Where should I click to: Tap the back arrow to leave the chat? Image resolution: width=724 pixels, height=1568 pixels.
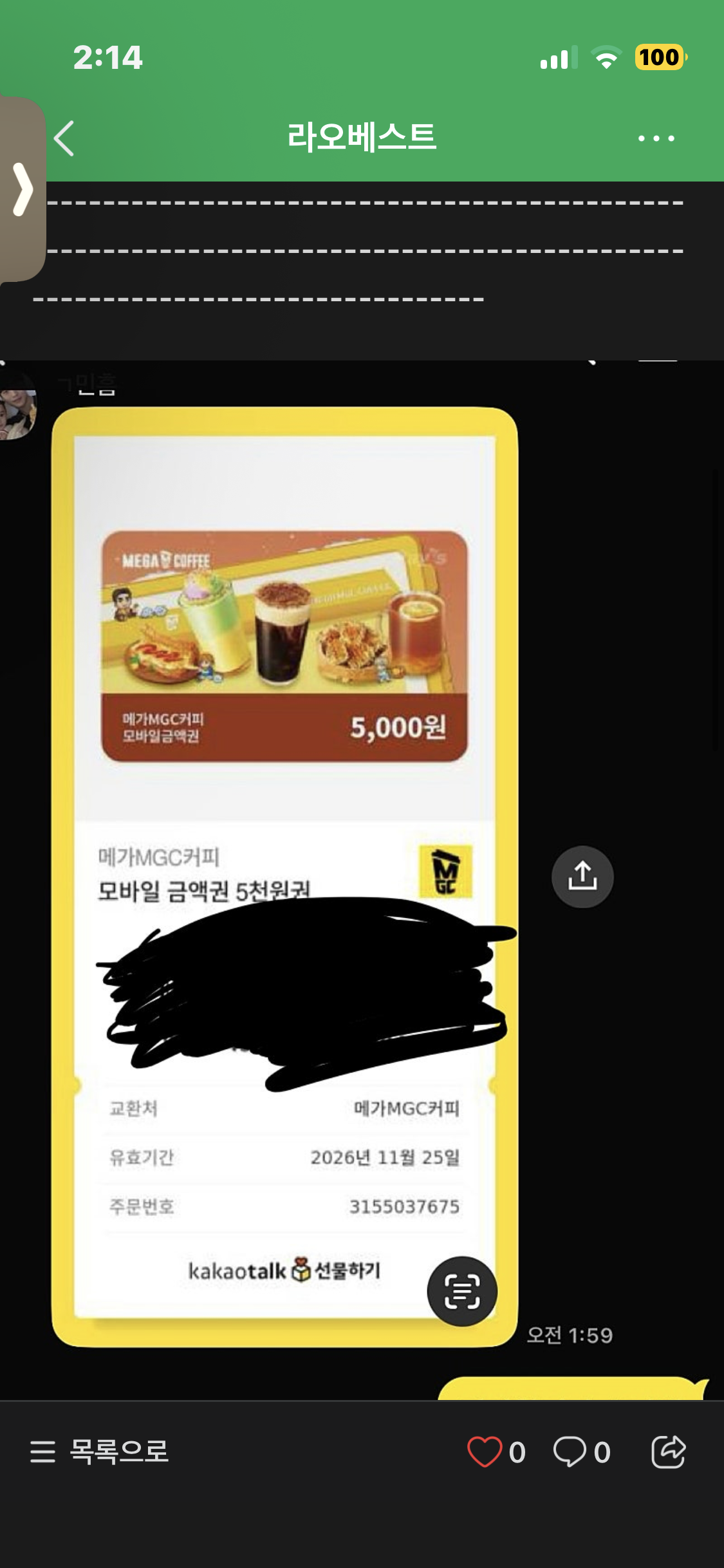pyautogui.click(x=64, y=138)
